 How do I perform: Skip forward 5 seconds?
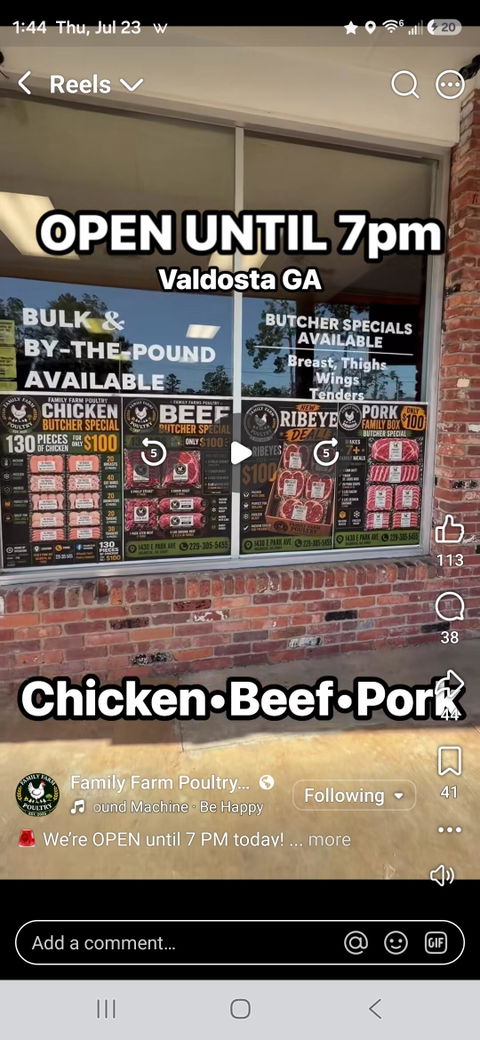(x=326, y=453)
